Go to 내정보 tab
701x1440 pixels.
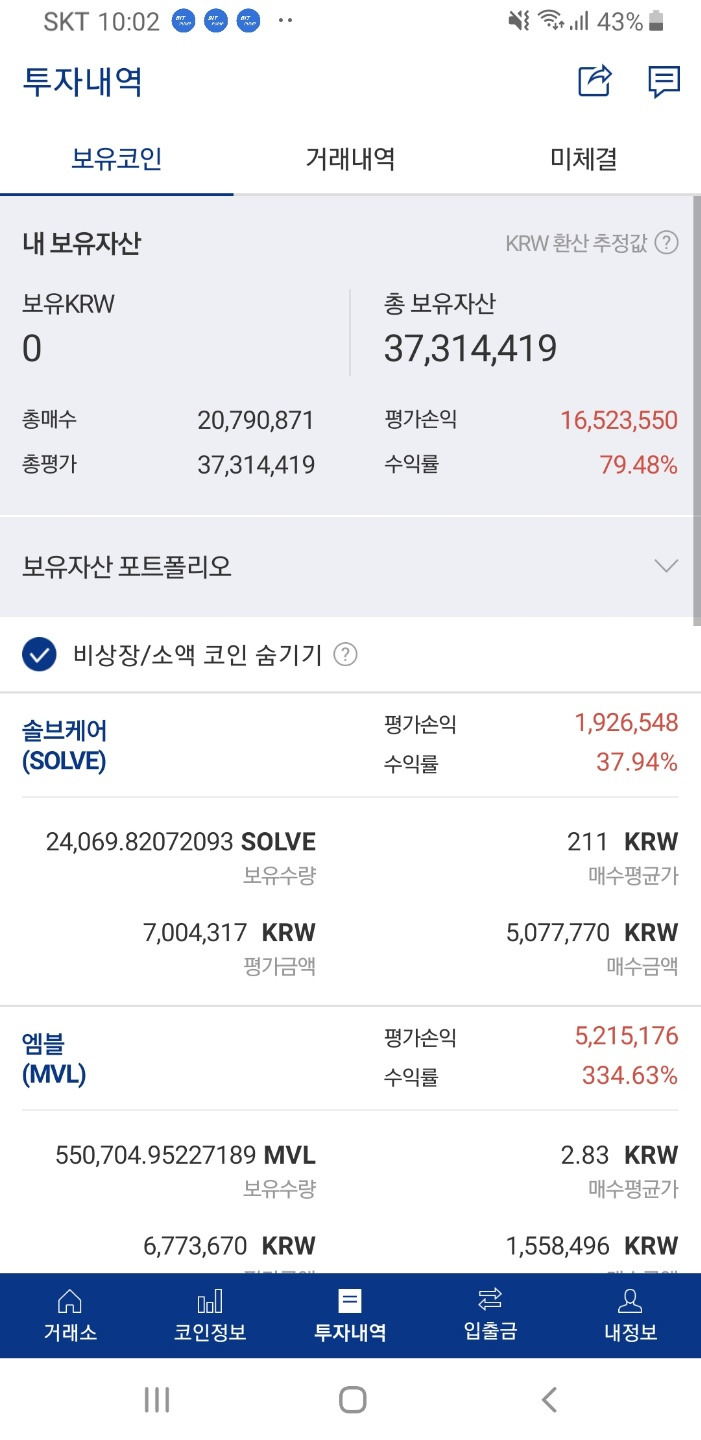point(630,1315)
